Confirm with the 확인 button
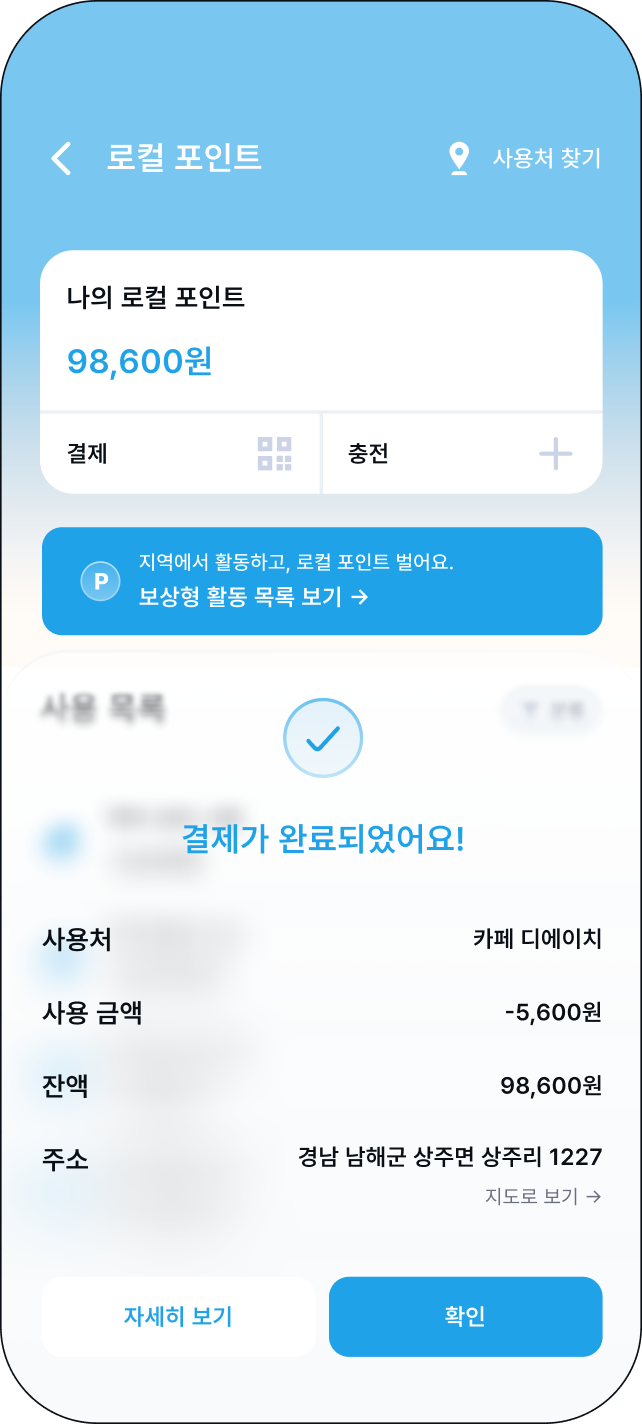 pyautogui.click(x=465, y=1316)
